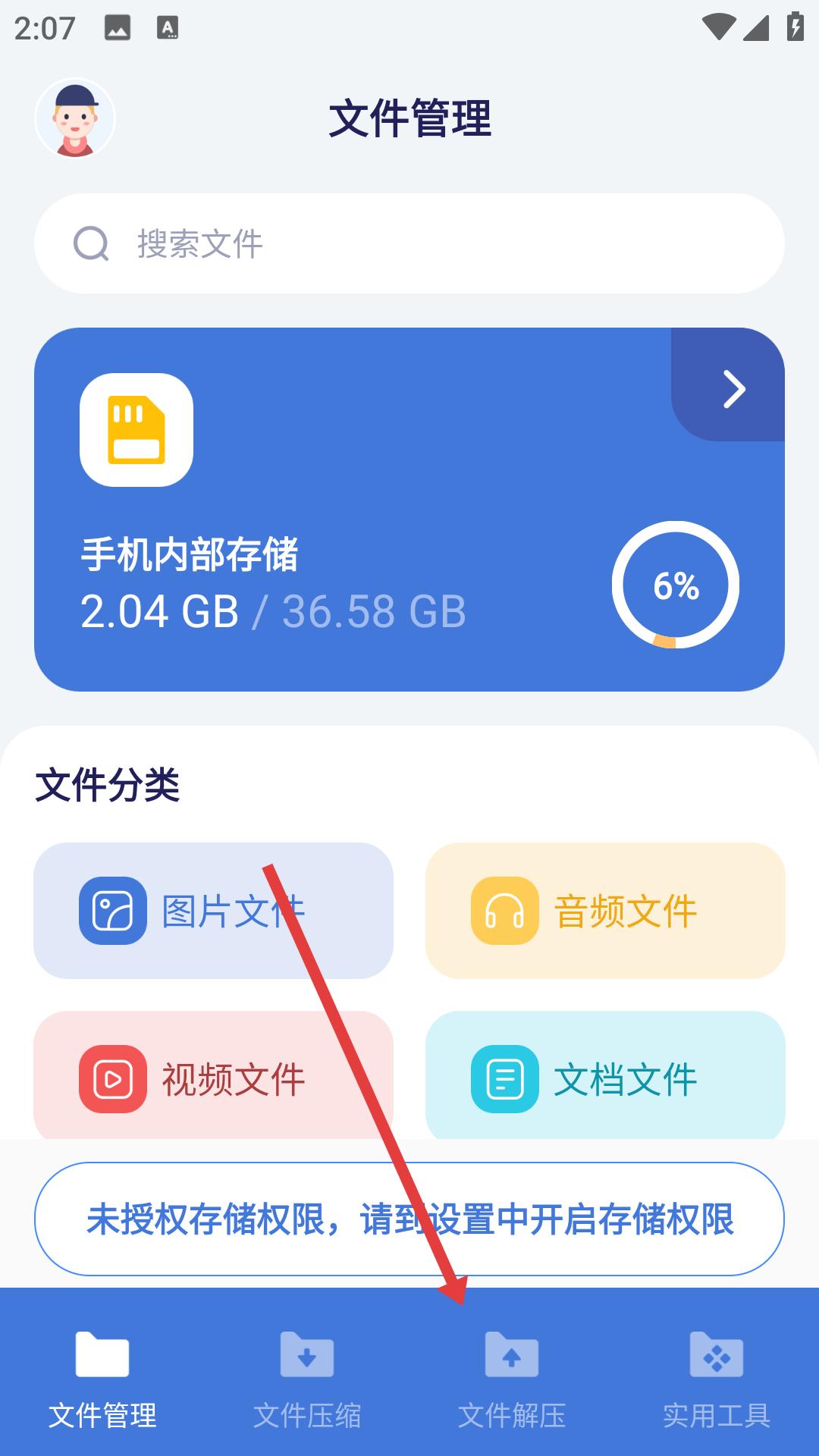Open 视频文件 category
Image resolution: width=819 pixels, height=1456 pixels.
(213, 1077)
